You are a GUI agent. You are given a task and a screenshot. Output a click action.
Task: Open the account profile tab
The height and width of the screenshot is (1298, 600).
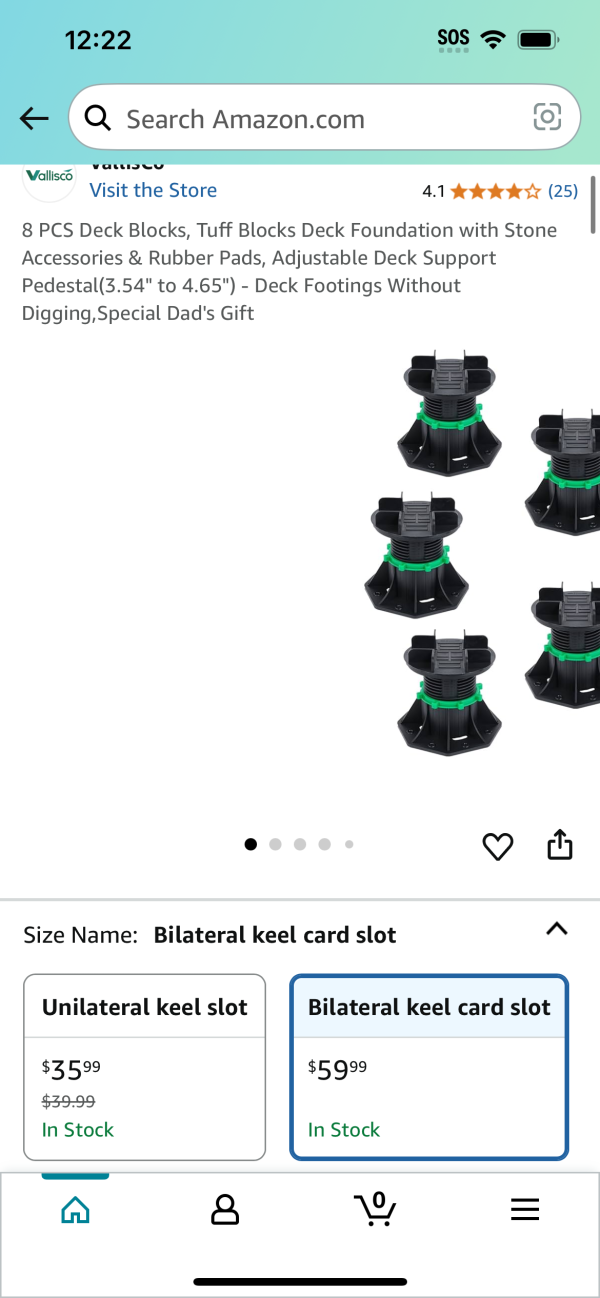(x=225, y=1210)
